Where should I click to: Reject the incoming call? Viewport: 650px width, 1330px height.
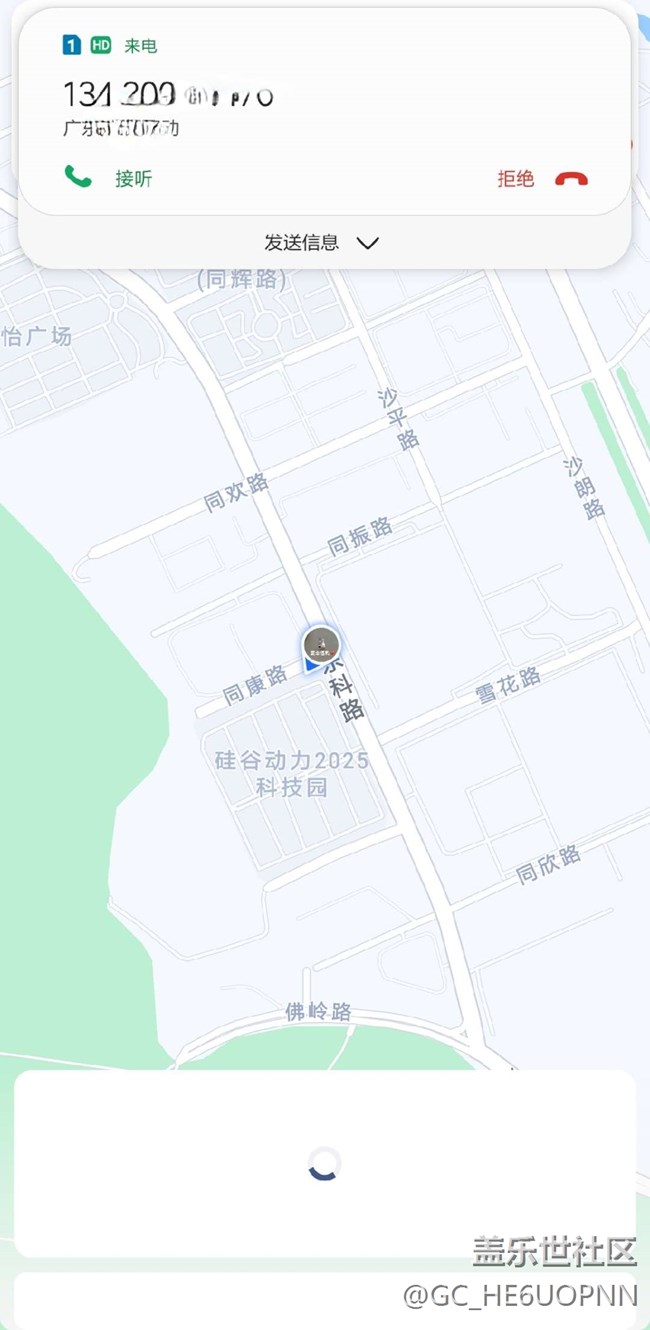coord(543,179)
